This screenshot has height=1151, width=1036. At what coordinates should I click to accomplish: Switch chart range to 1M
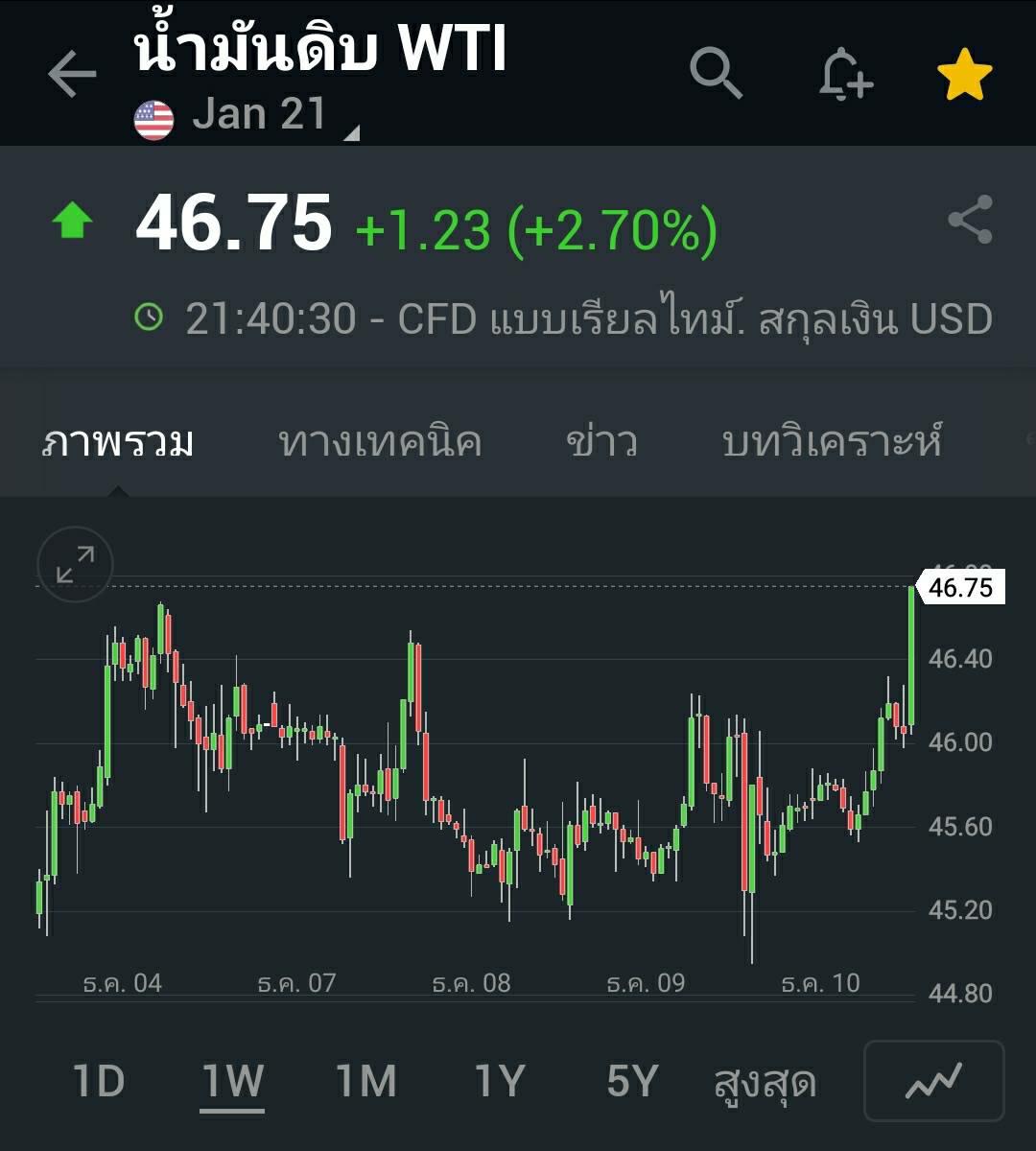point(365,1082)
